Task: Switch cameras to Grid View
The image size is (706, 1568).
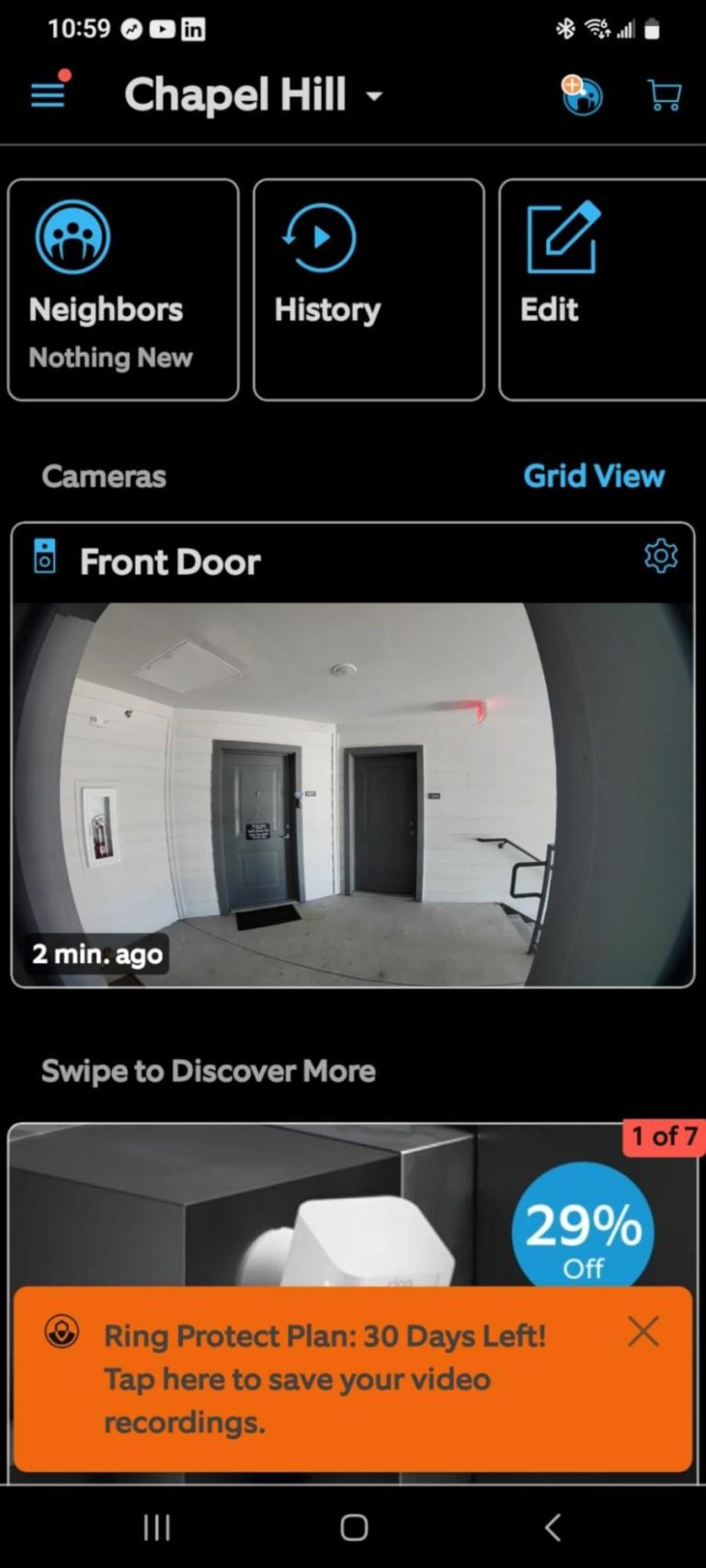Action: point(594,476)
